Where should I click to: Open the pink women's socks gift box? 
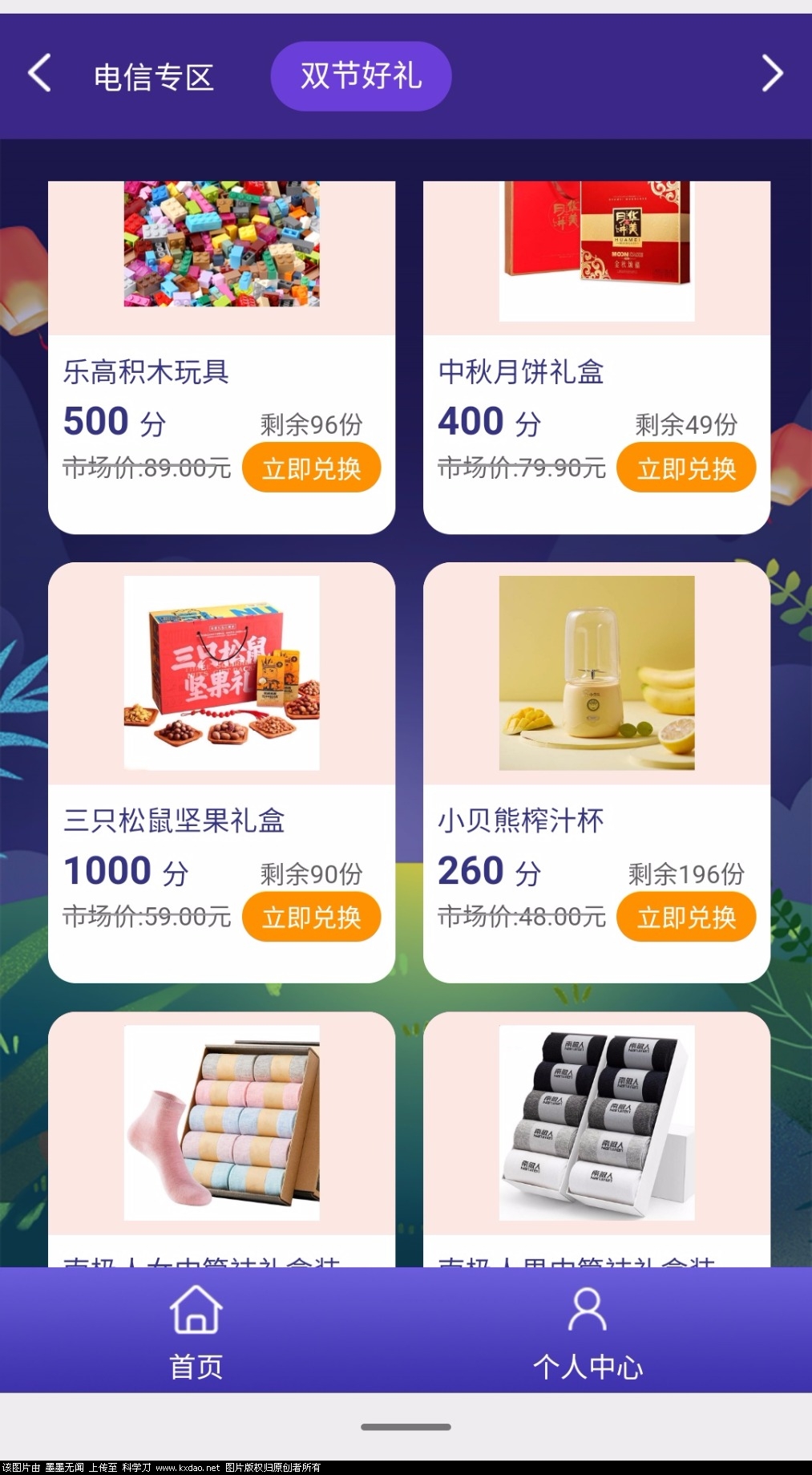[221, 1123]
